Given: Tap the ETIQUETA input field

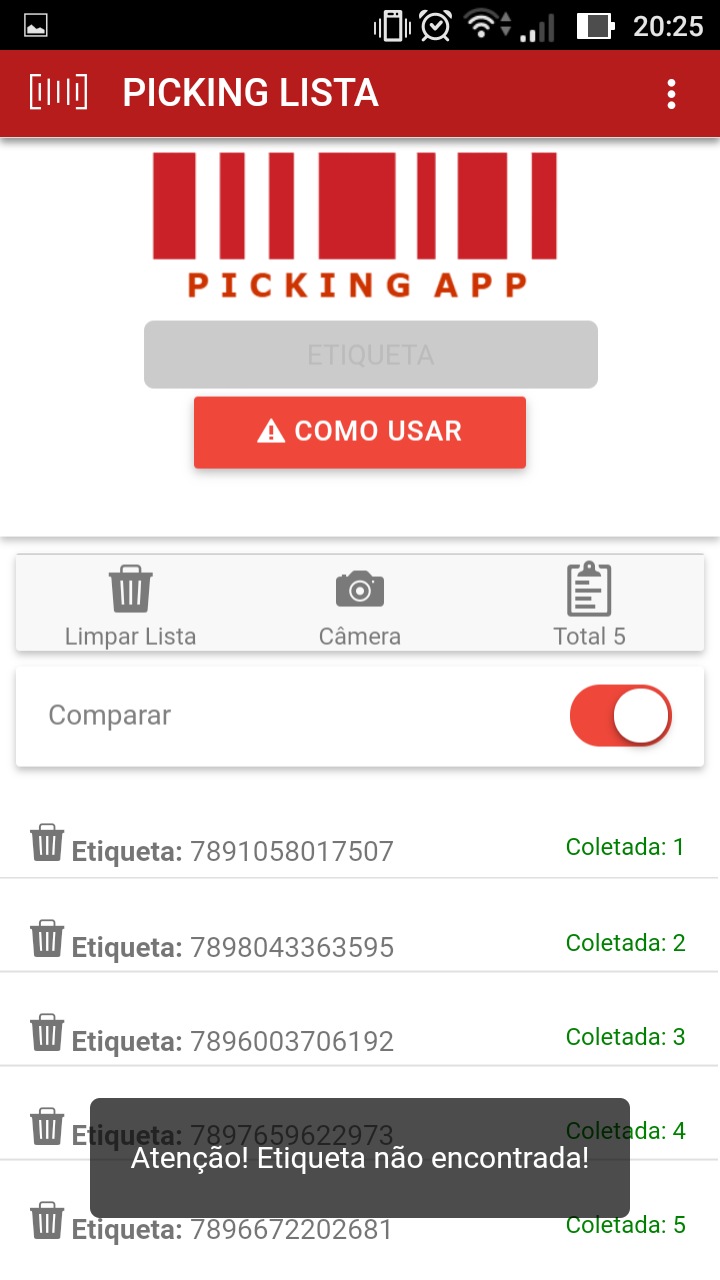Looking at the screenshot, I should point(371,355).
